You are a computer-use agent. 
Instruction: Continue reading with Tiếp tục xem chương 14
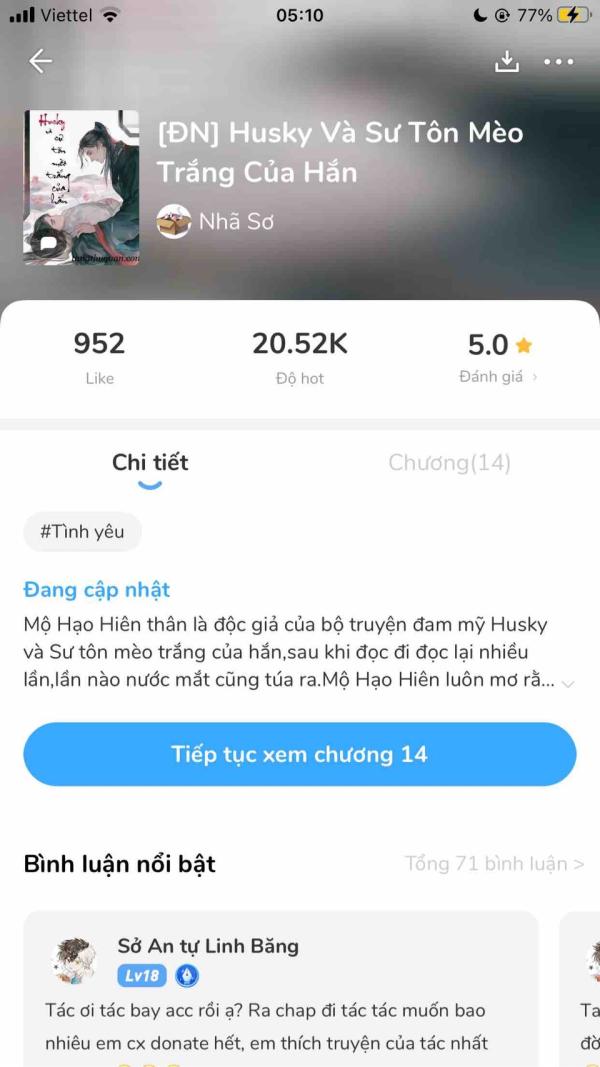(300, 754)
